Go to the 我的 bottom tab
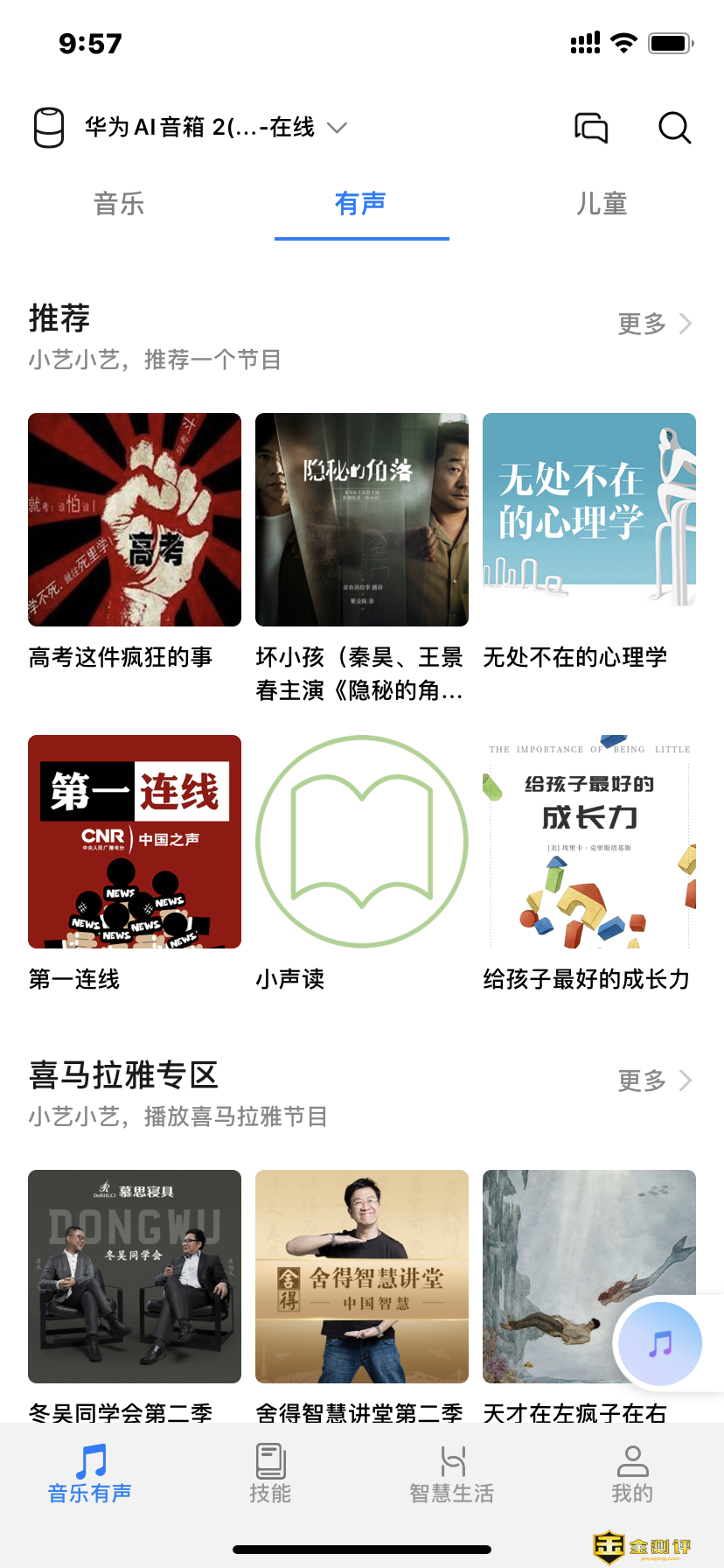Image resolution: width=724 pixels, height=1568 pixels. 632,1474
